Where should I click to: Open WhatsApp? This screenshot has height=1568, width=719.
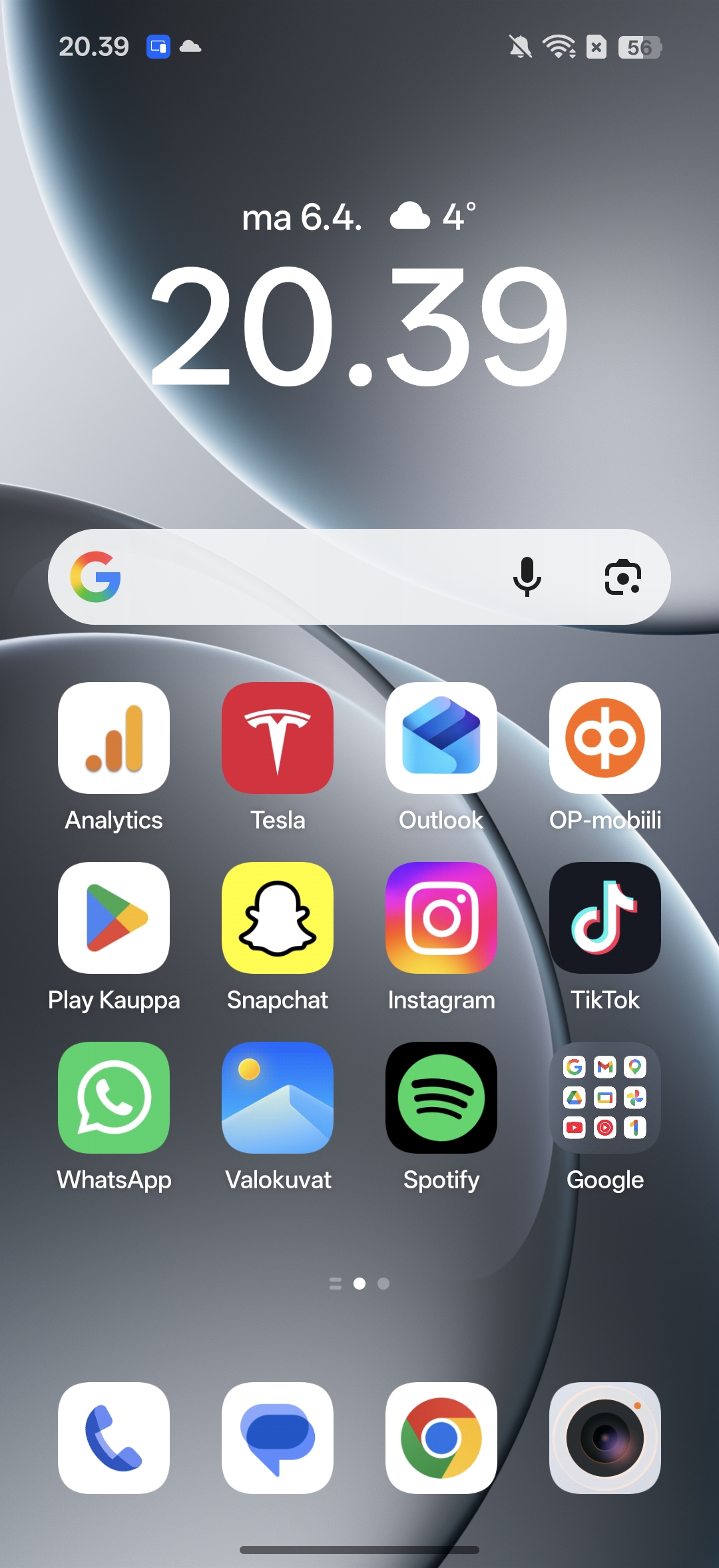(x=114, y=1098)
